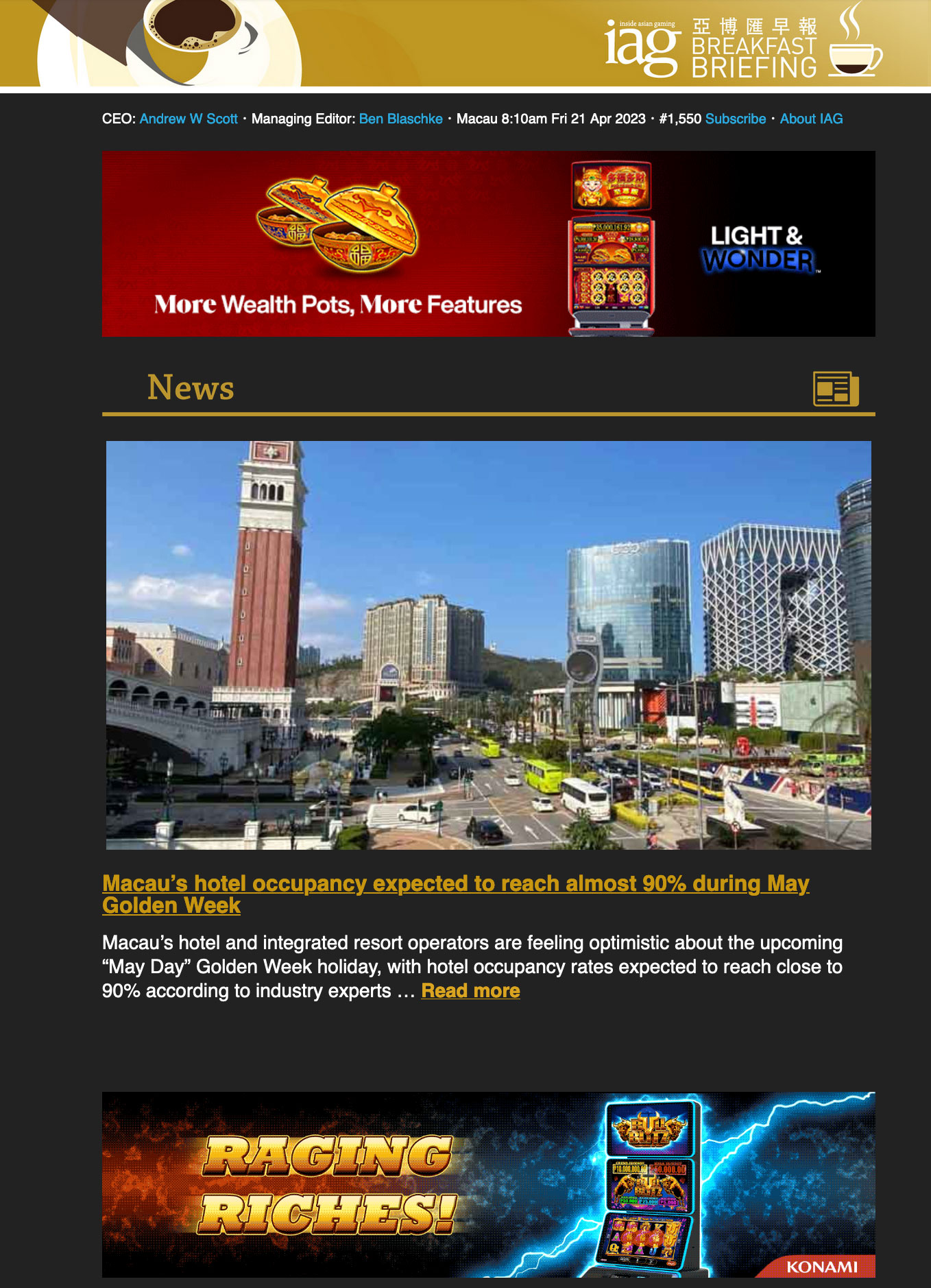
Task: Tap Read more on the Golden Week story
Action: coord(470,991)
